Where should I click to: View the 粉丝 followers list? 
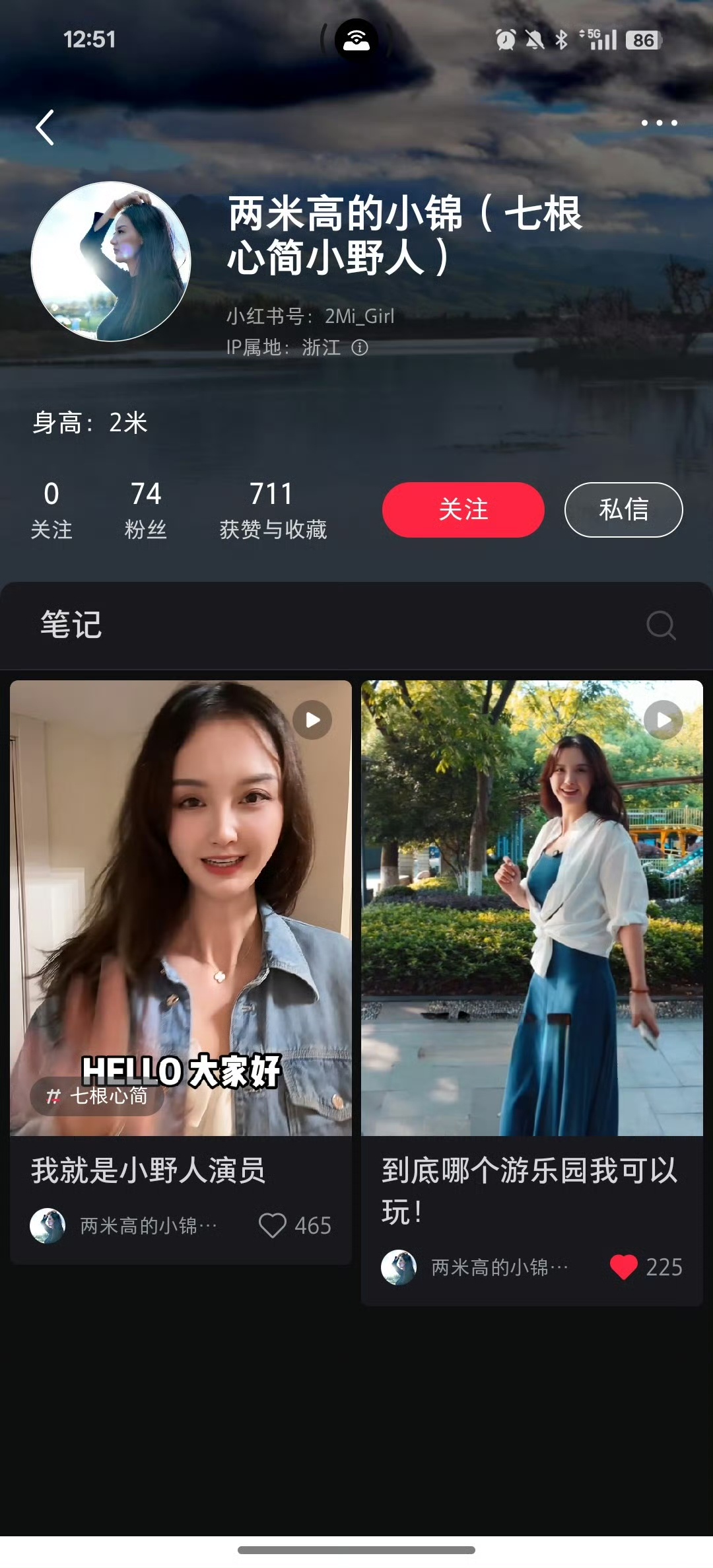click(x=145, y=510)
